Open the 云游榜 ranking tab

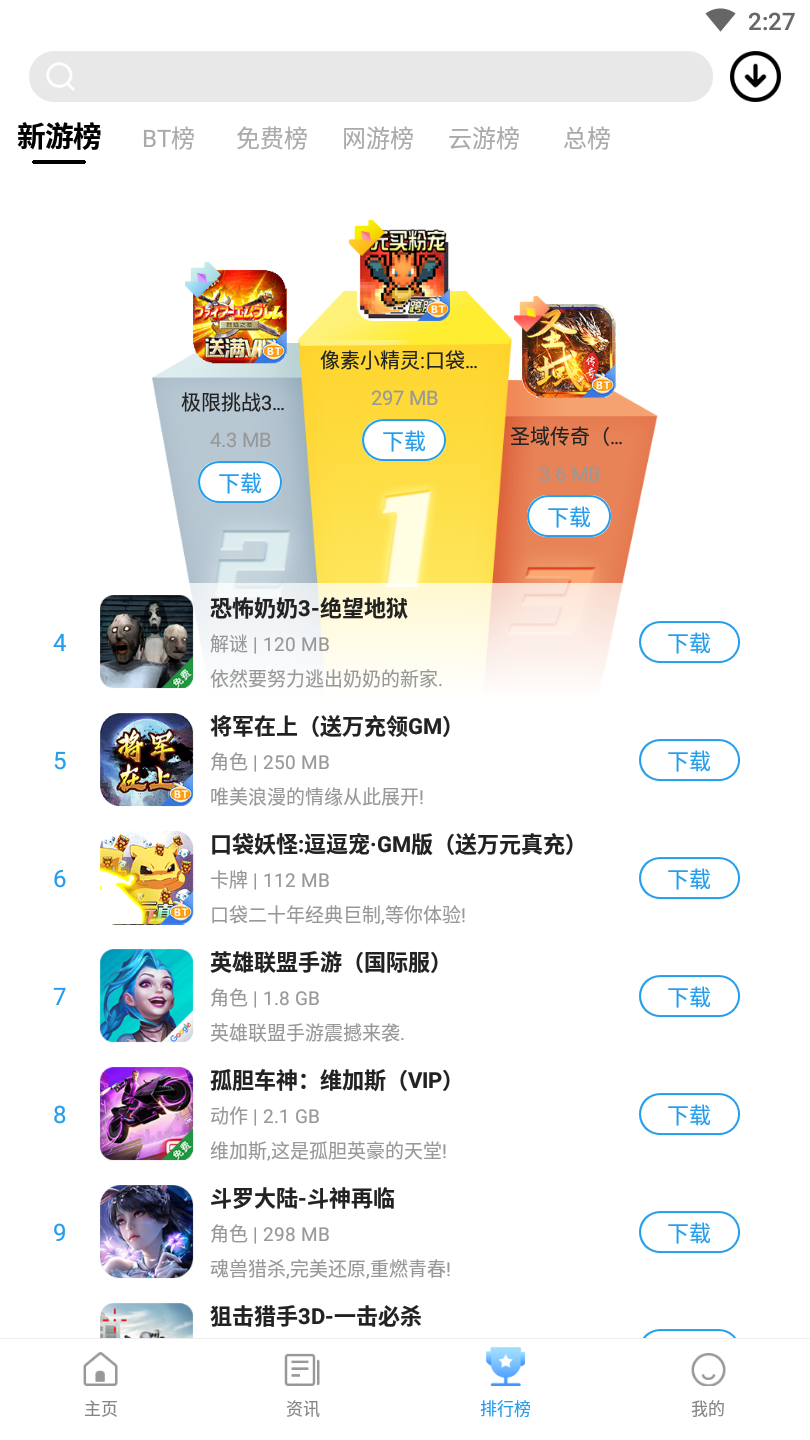click(484, 139)
